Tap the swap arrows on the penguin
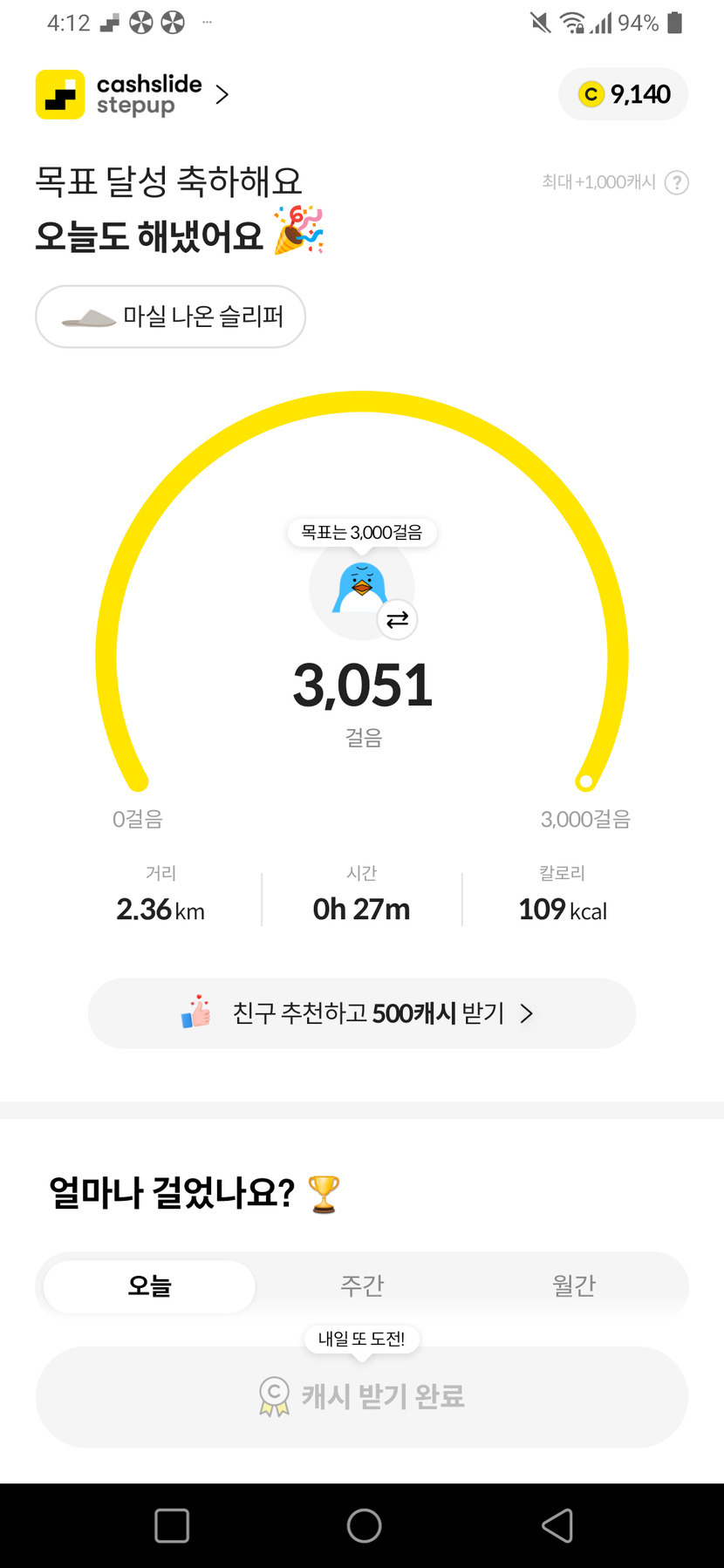The height and width of the screenshot is (1568, 724). pyautogui.click(x=398, y=620)
